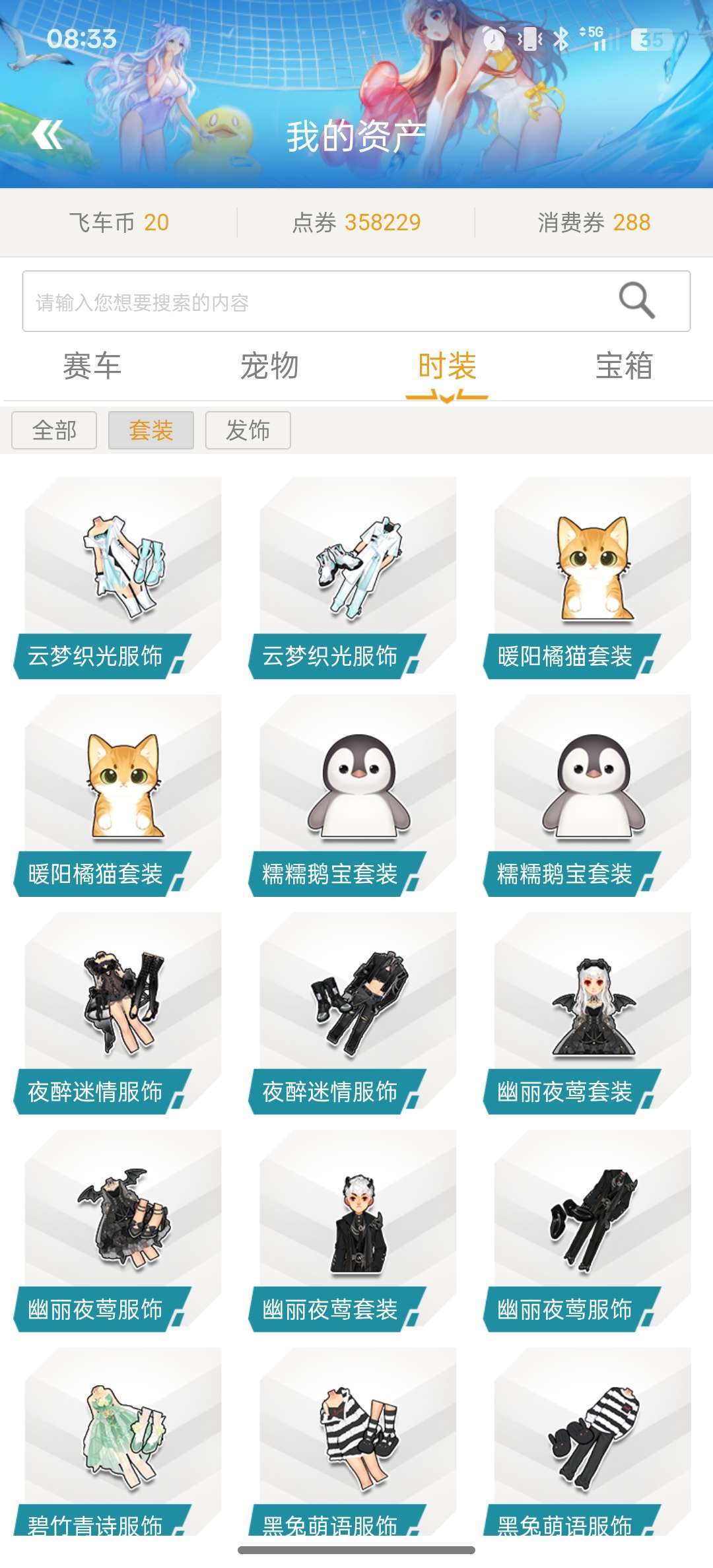Select the 时装 tab
713x1568 pixels.
tap(447, 366)
